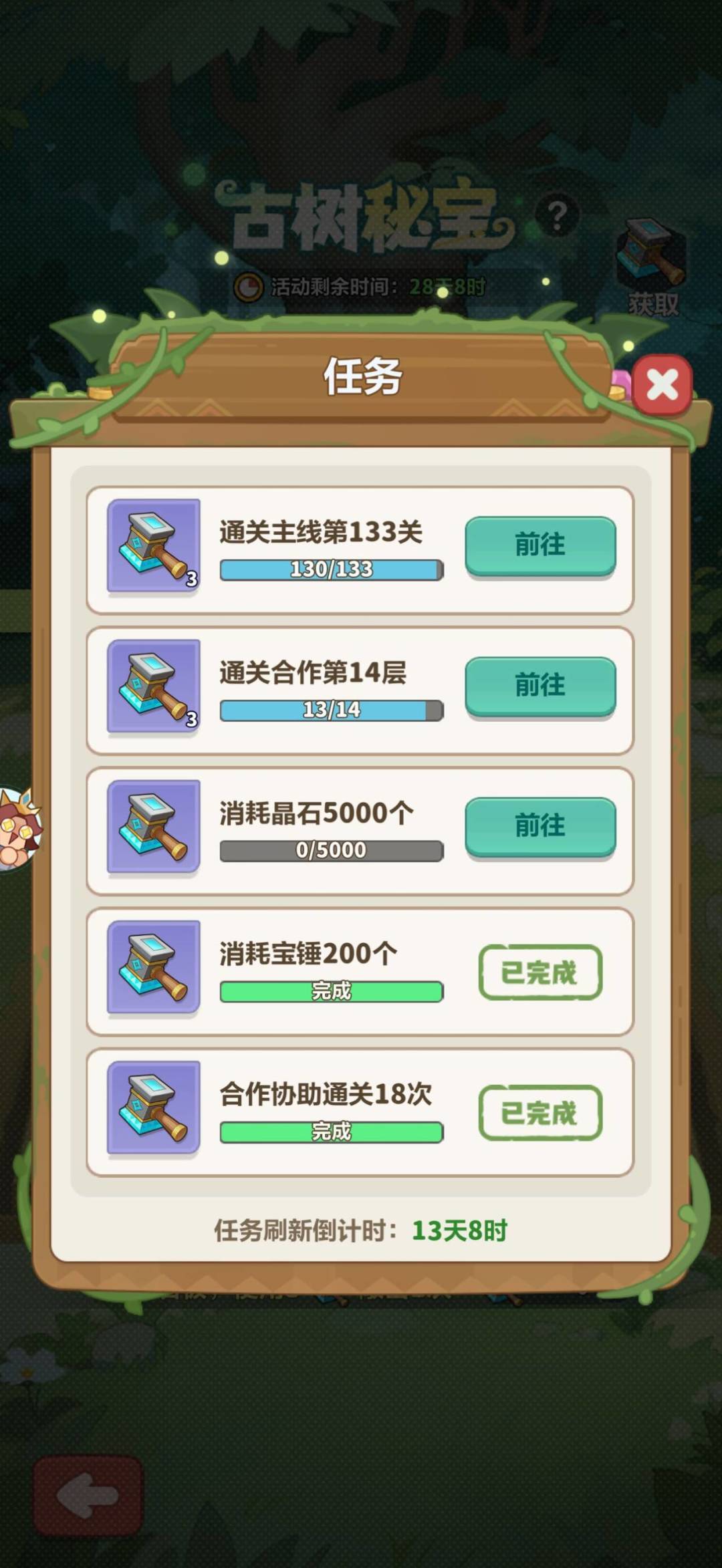Click the 13/14 cooperation progress bar
The width and height of the screenshot is (722, 1568).
330,710
